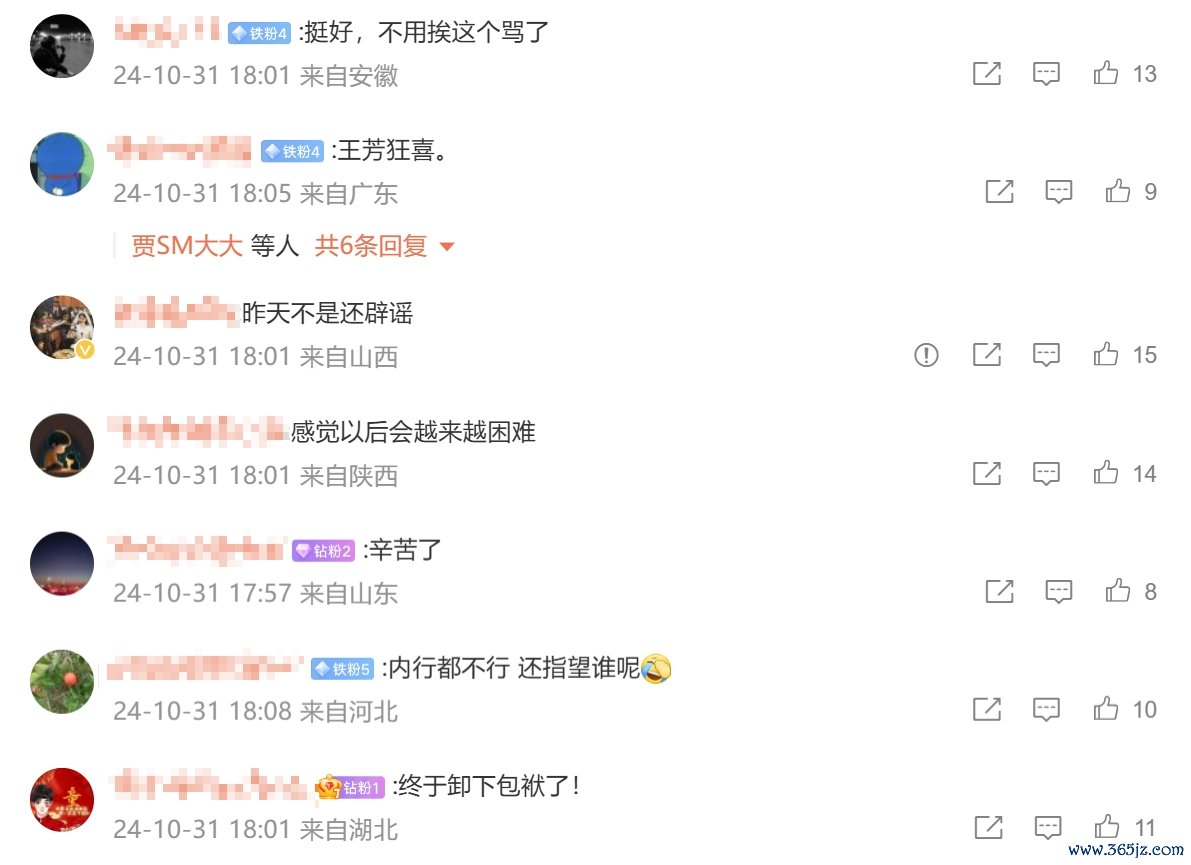Share the comment 内行都不行 还指望谁呢

[986, 709]
